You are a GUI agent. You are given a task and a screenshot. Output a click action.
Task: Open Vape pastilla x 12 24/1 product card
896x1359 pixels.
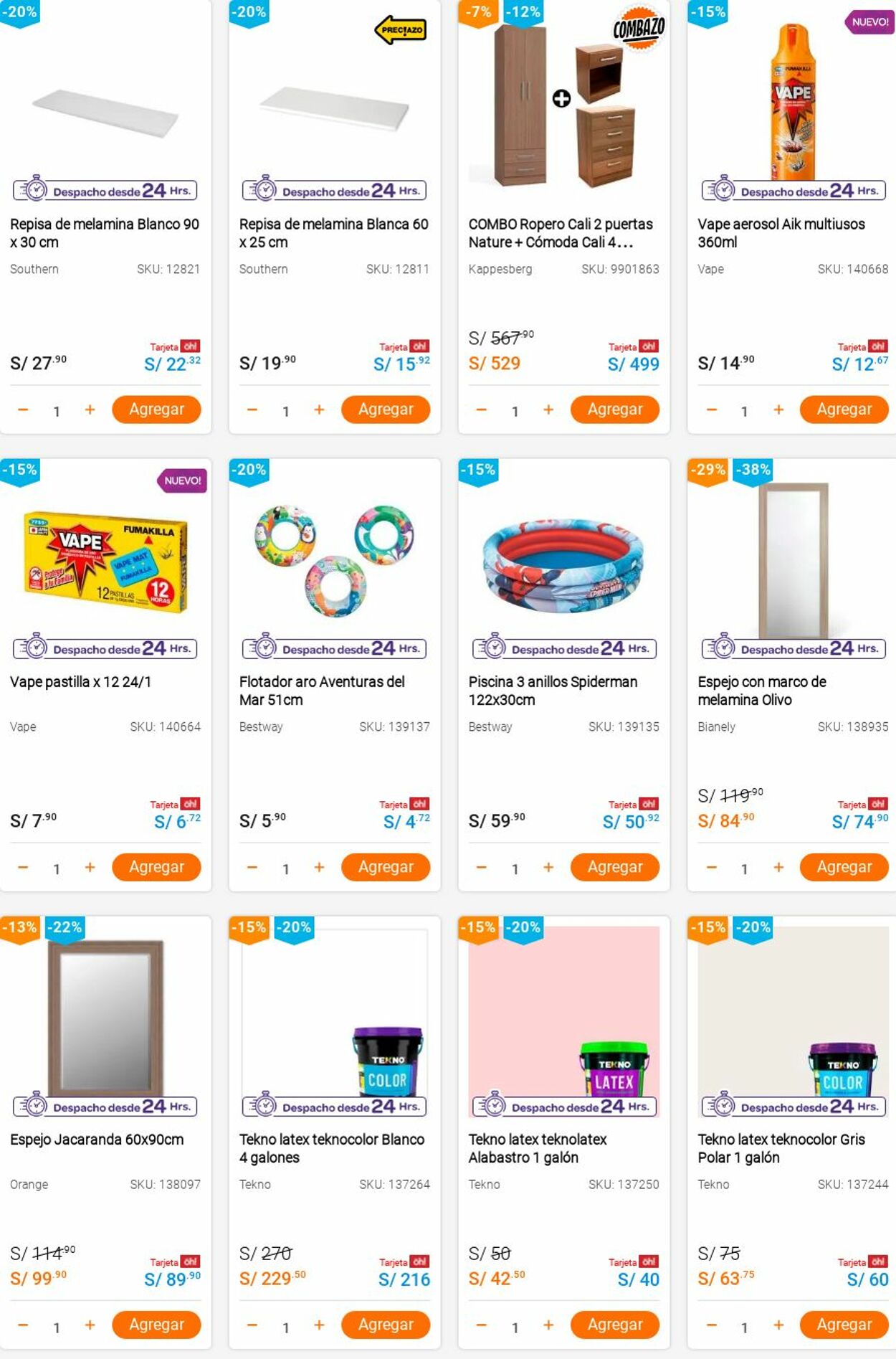pyautogui.click(x=80, y=681)
